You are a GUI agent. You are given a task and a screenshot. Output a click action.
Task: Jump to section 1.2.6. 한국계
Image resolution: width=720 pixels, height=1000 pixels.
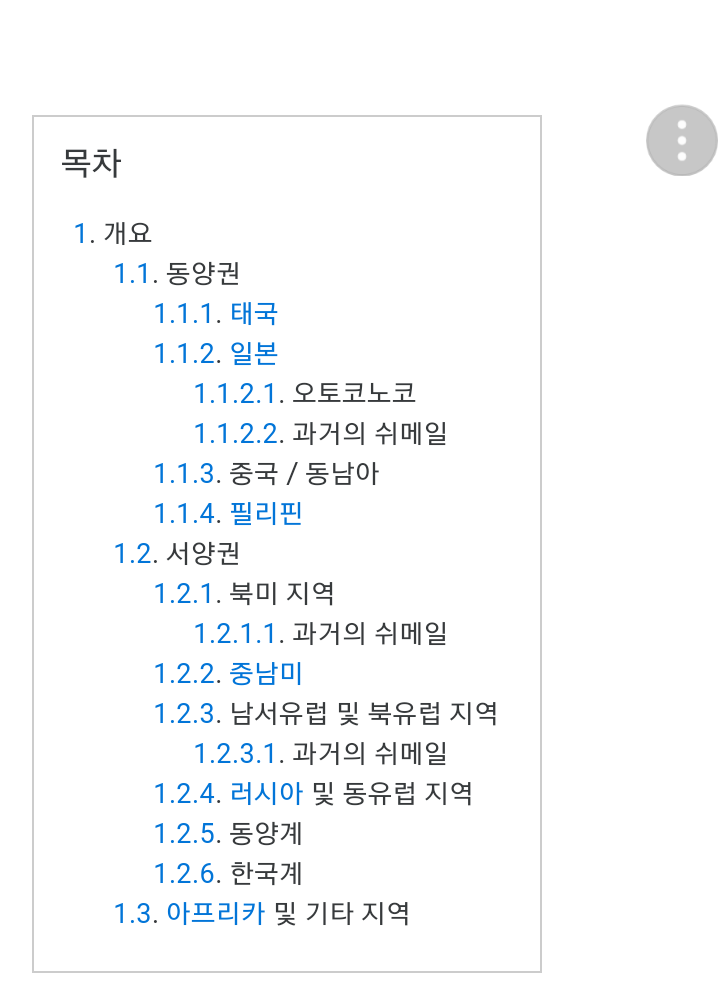click(x=185, y=873)
